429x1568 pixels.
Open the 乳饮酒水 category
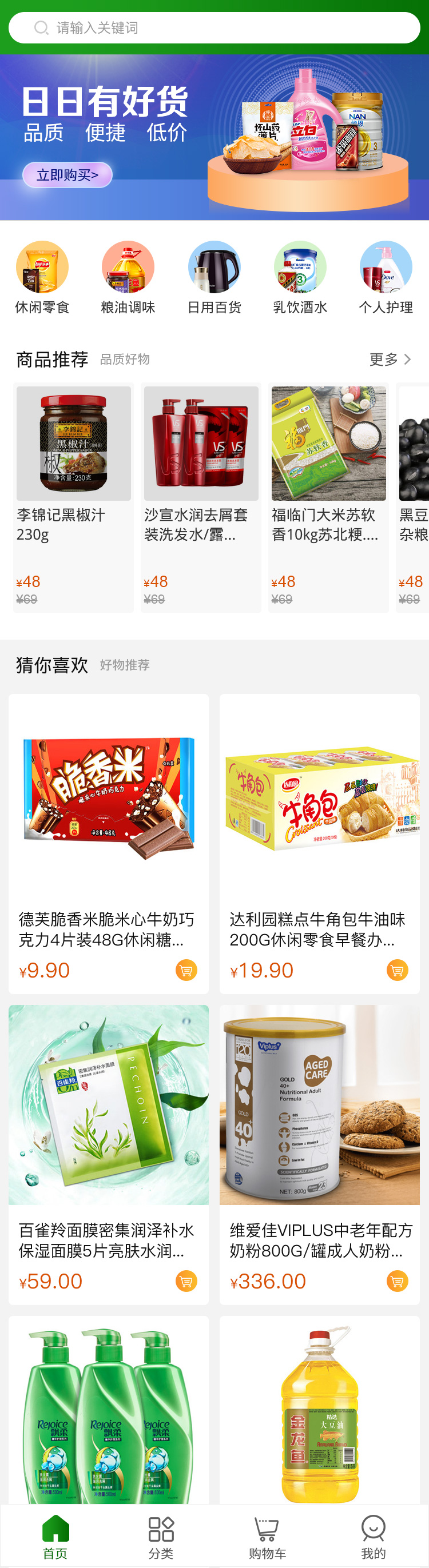(x=300, y=277)
